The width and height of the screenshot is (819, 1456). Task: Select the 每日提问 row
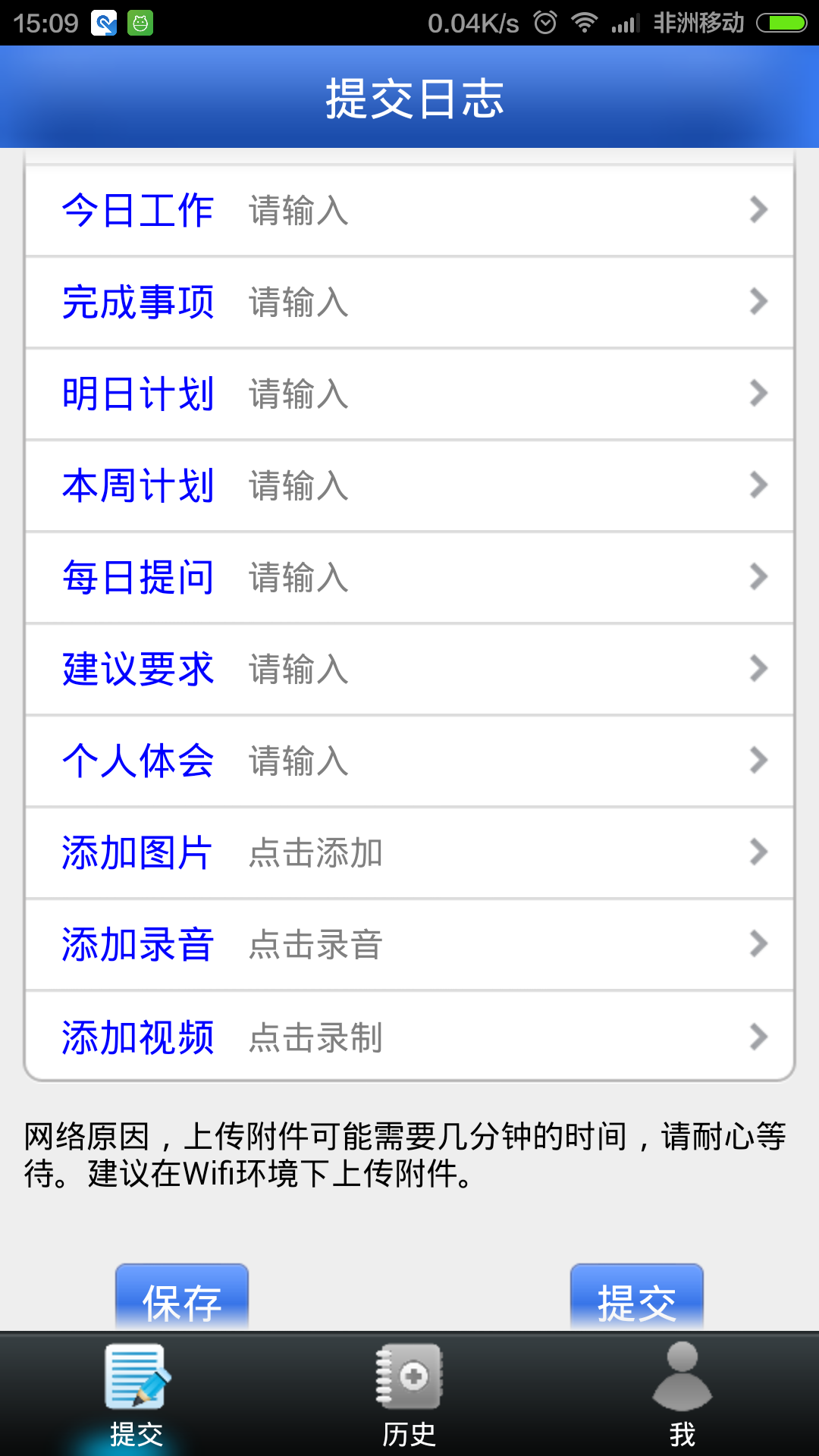click(x=409, y=577)
